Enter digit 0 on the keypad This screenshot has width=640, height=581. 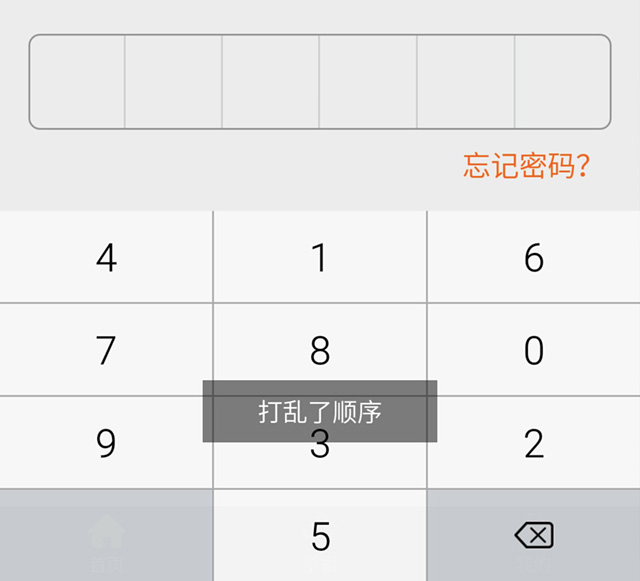(534, 350)
